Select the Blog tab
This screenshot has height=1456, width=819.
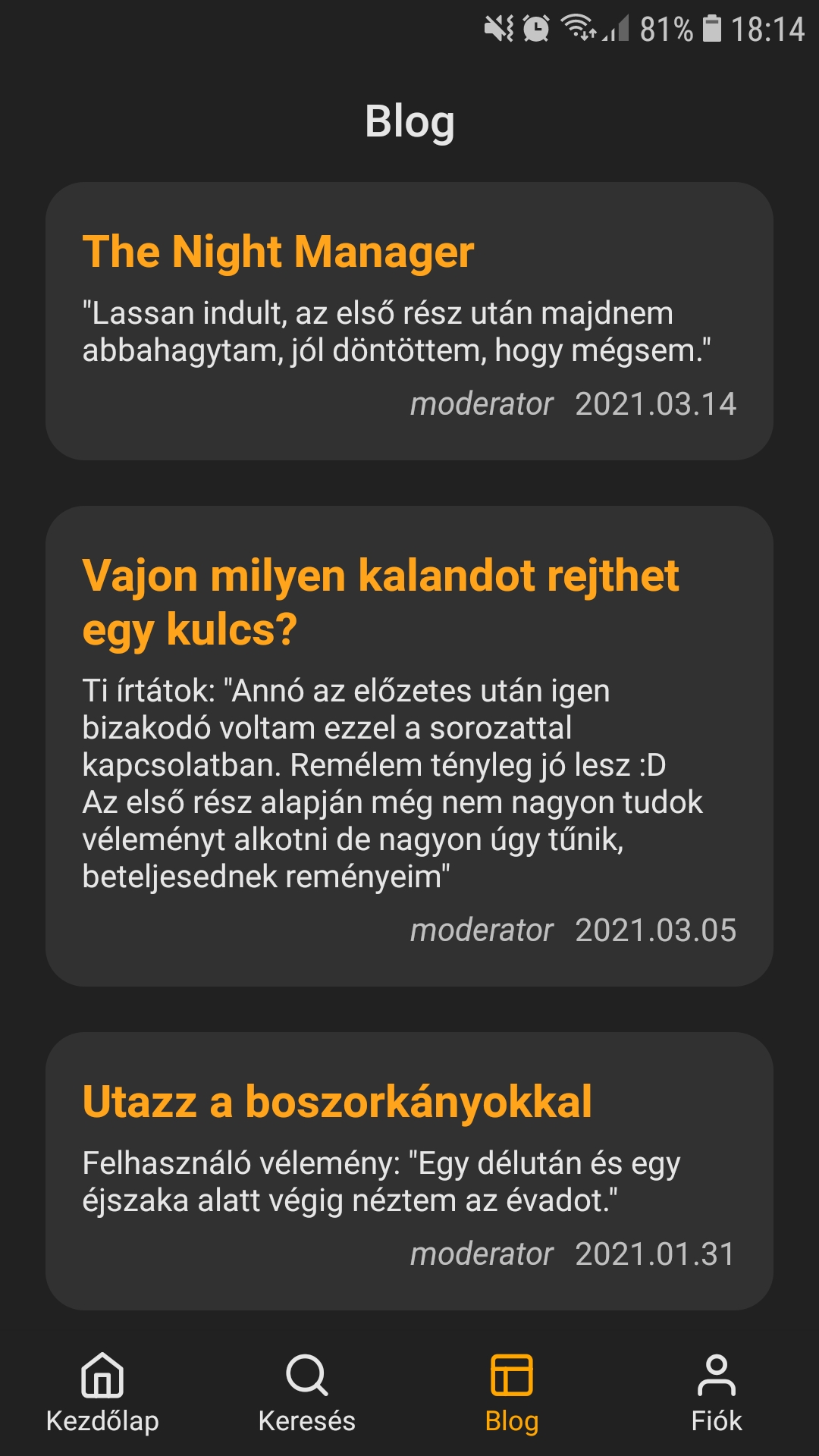tap(512, 1392)
